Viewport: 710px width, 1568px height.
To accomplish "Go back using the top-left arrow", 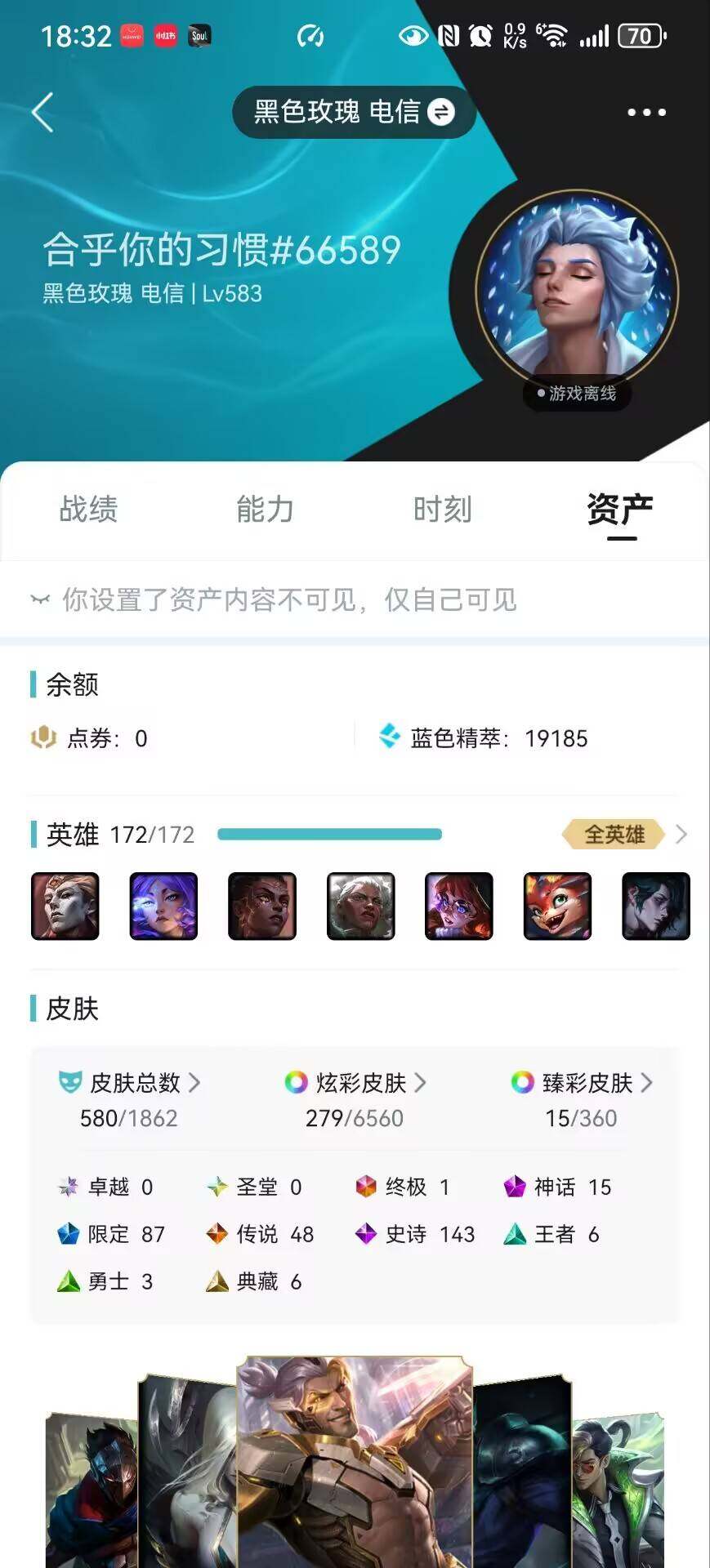I will click(x=42, y=112).
